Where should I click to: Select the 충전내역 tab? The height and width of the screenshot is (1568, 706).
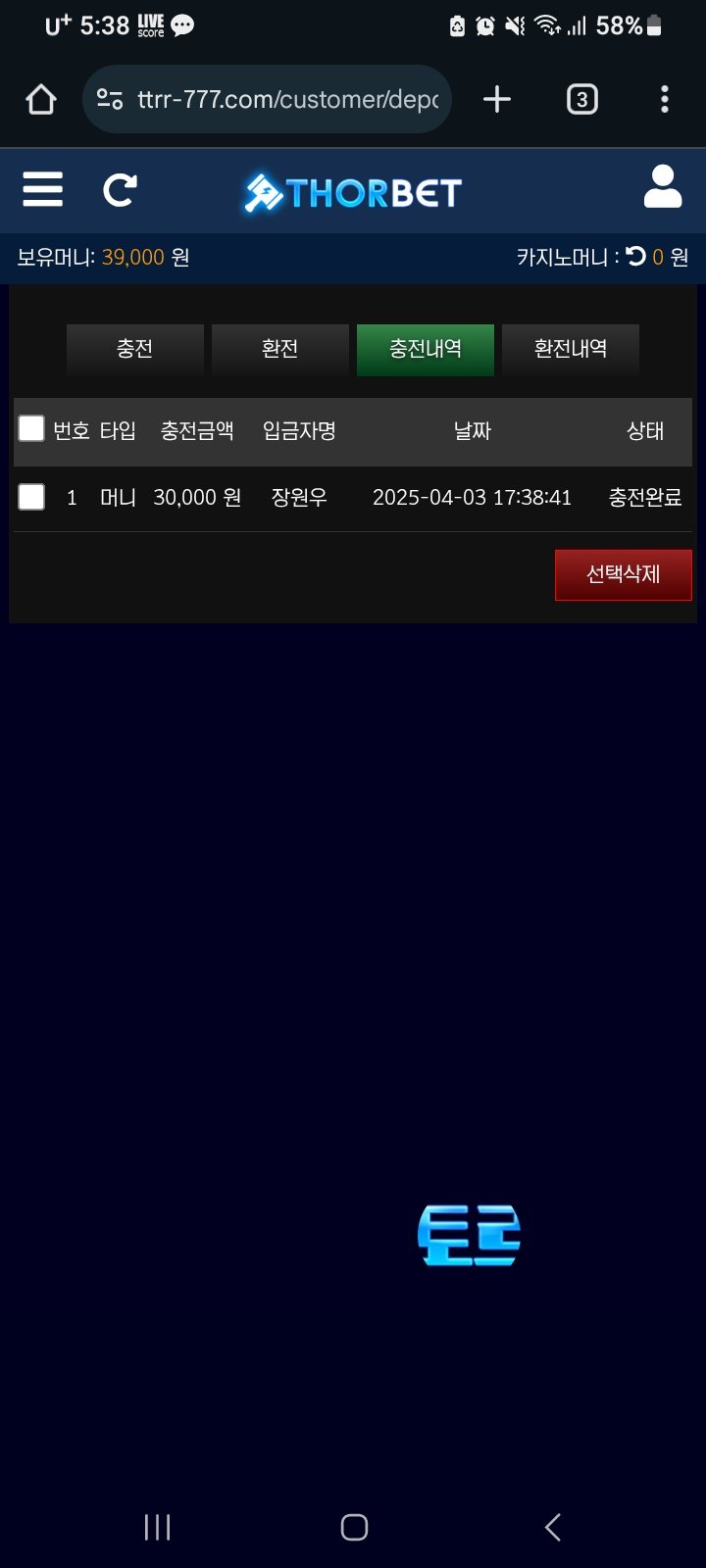425,349
